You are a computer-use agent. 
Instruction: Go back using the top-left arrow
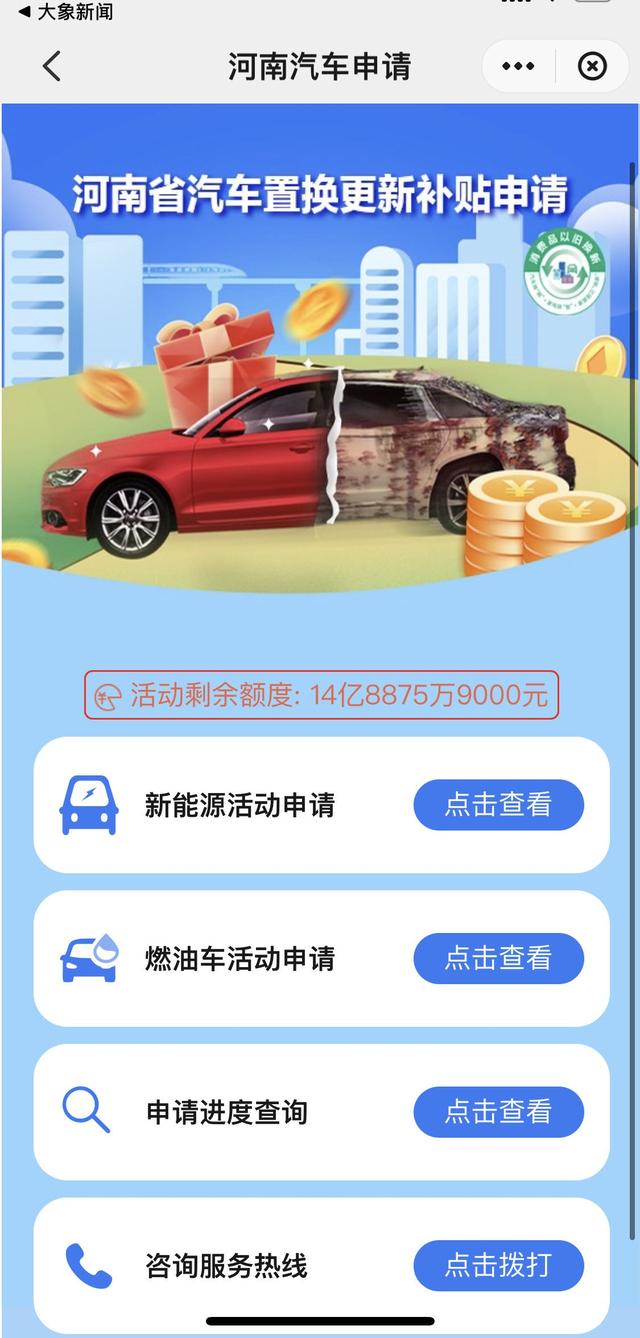tap(52, 67)
